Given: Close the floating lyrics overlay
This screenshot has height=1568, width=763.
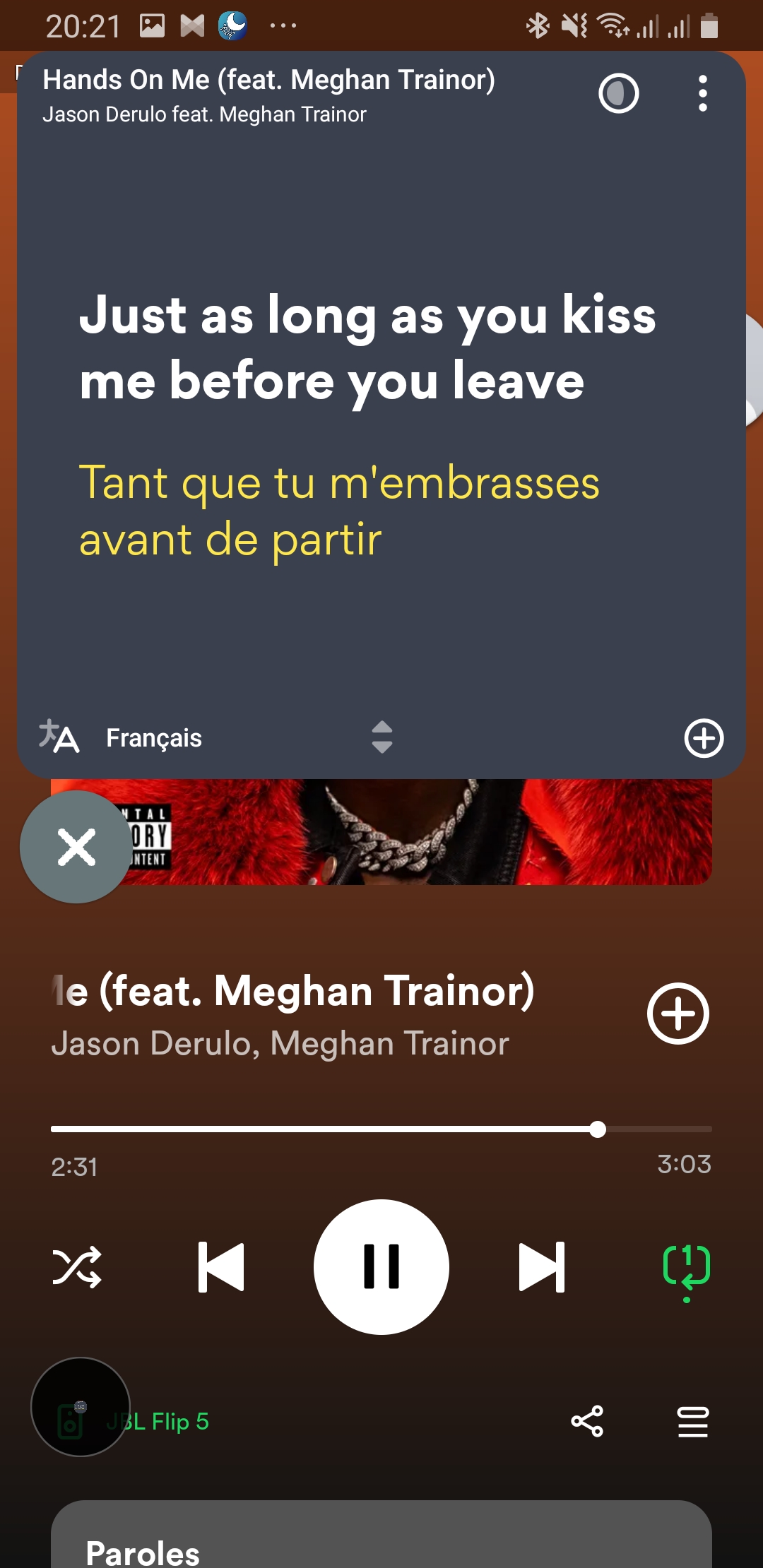Looking at the screenshot, I should point(76,847).
